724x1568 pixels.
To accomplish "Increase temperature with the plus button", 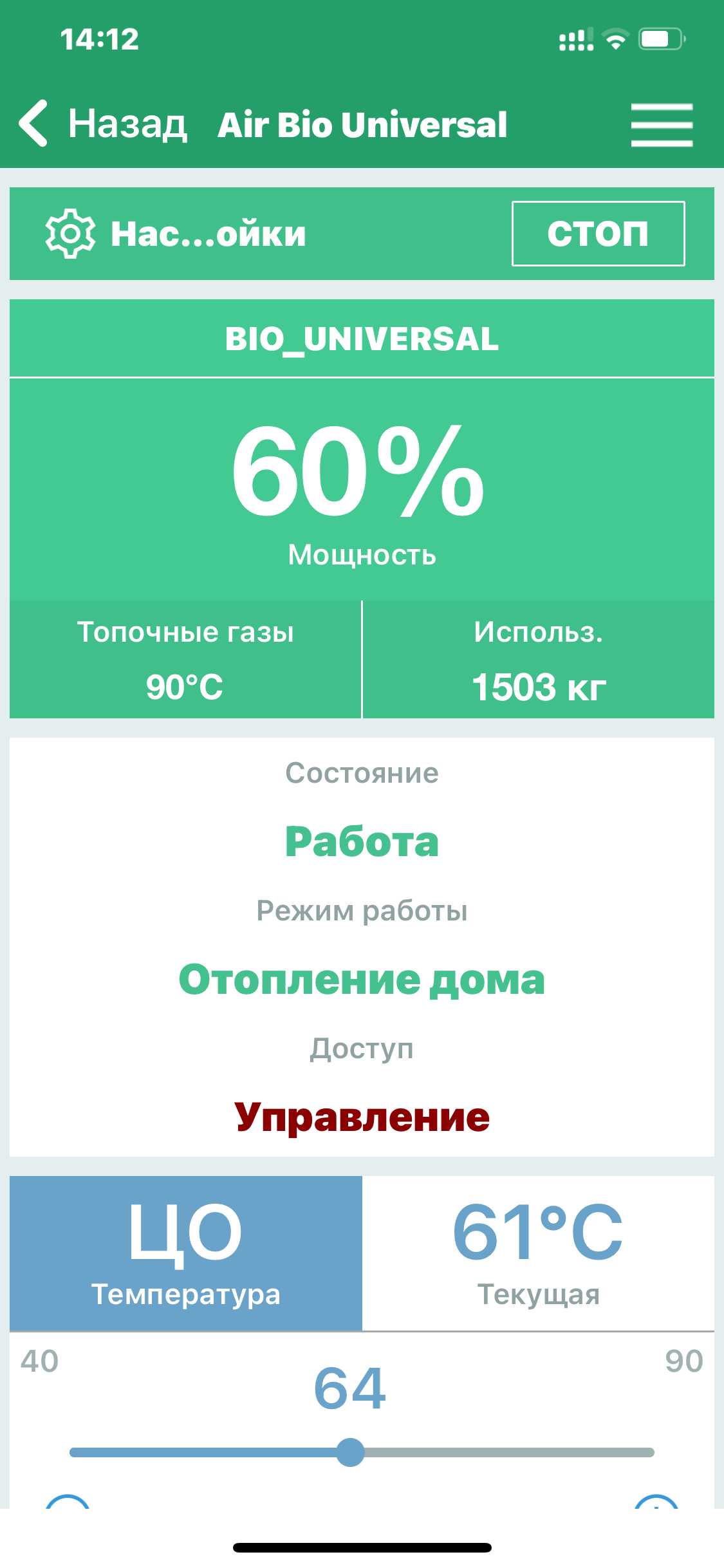I will 656,1502.
